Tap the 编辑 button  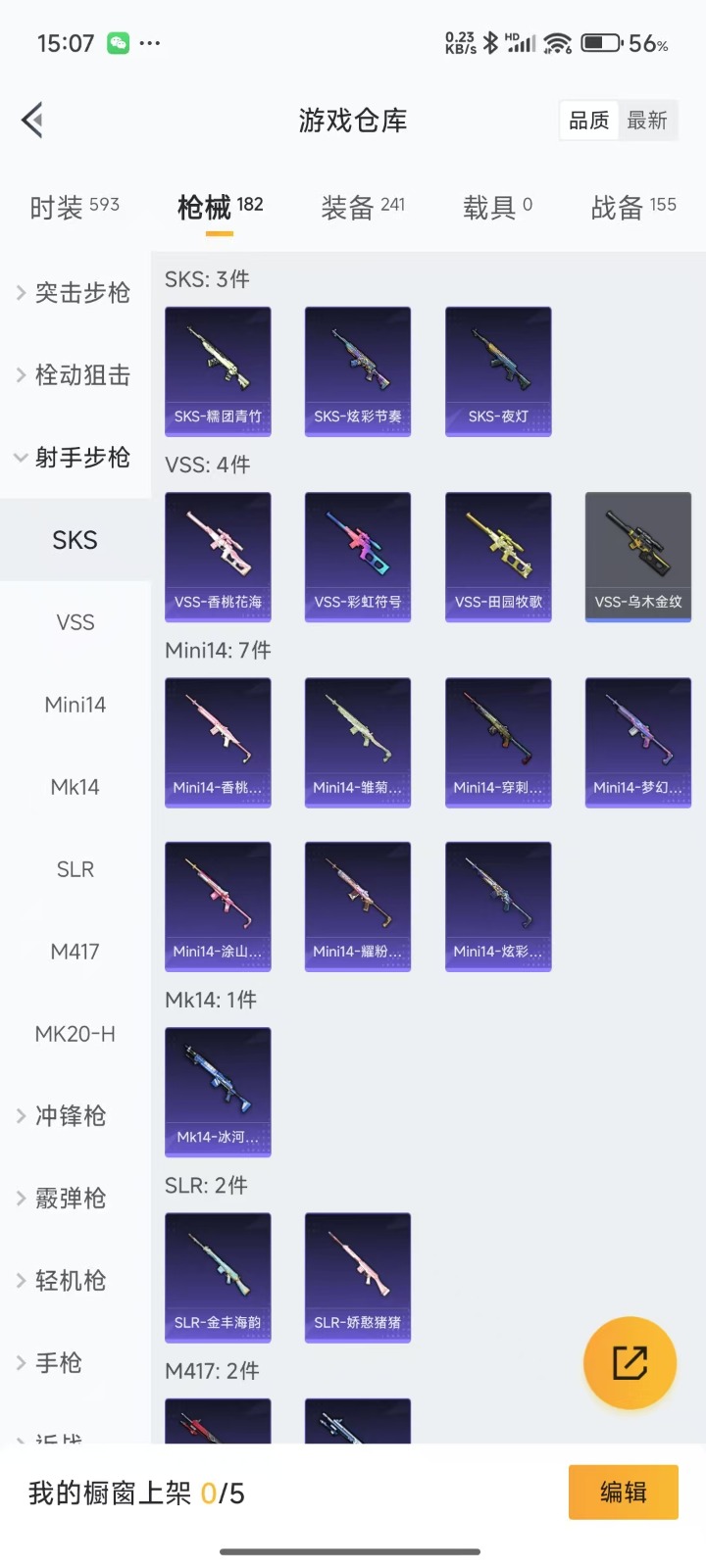(623, 1493)
